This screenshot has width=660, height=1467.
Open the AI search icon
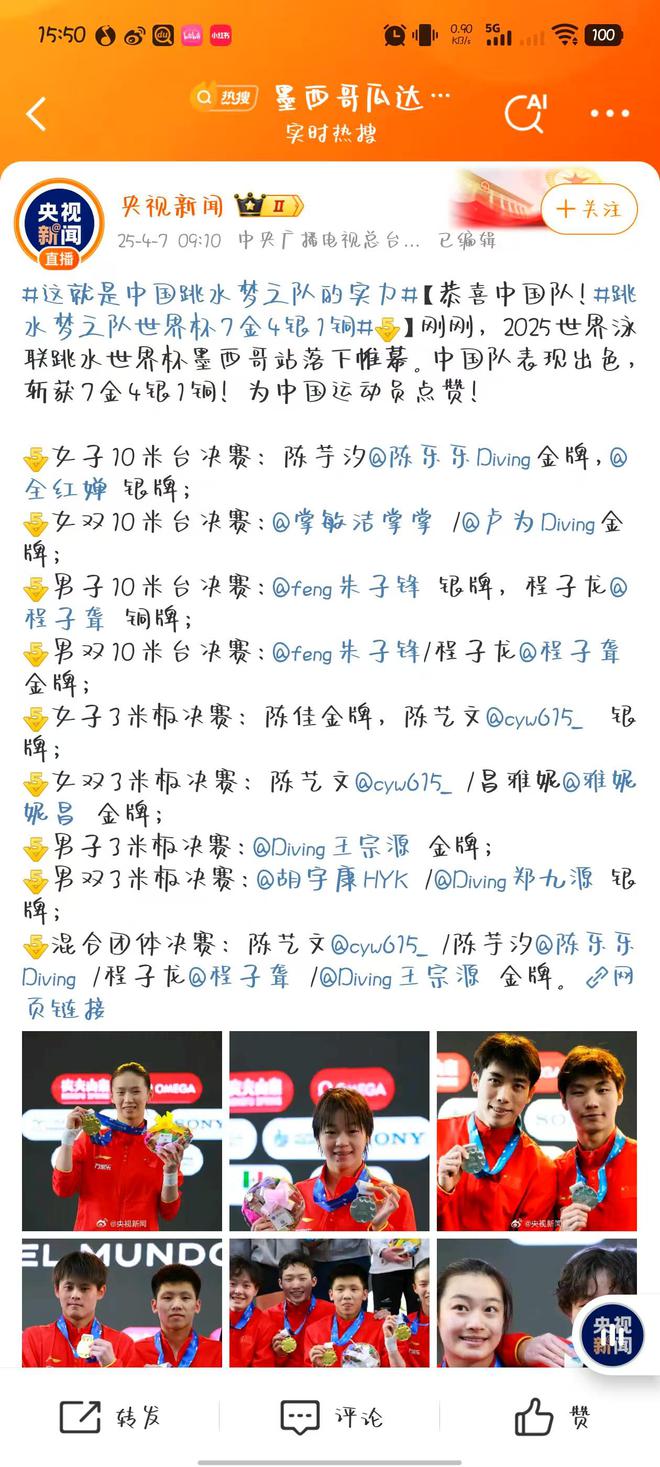[525, 113]
